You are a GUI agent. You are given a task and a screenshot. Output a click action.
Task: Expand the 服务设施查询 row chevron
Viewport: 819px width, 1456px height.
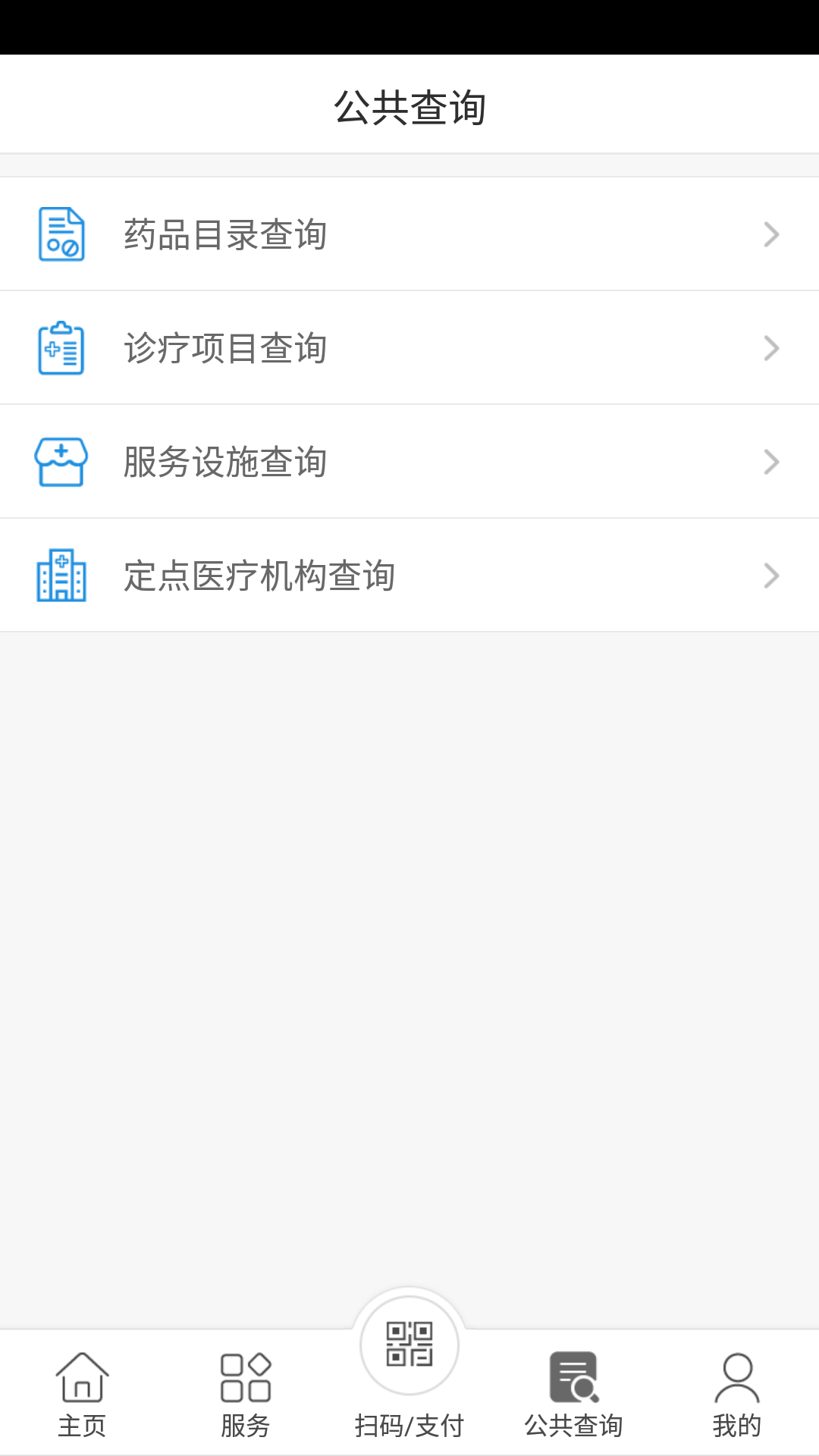(773, 461)
